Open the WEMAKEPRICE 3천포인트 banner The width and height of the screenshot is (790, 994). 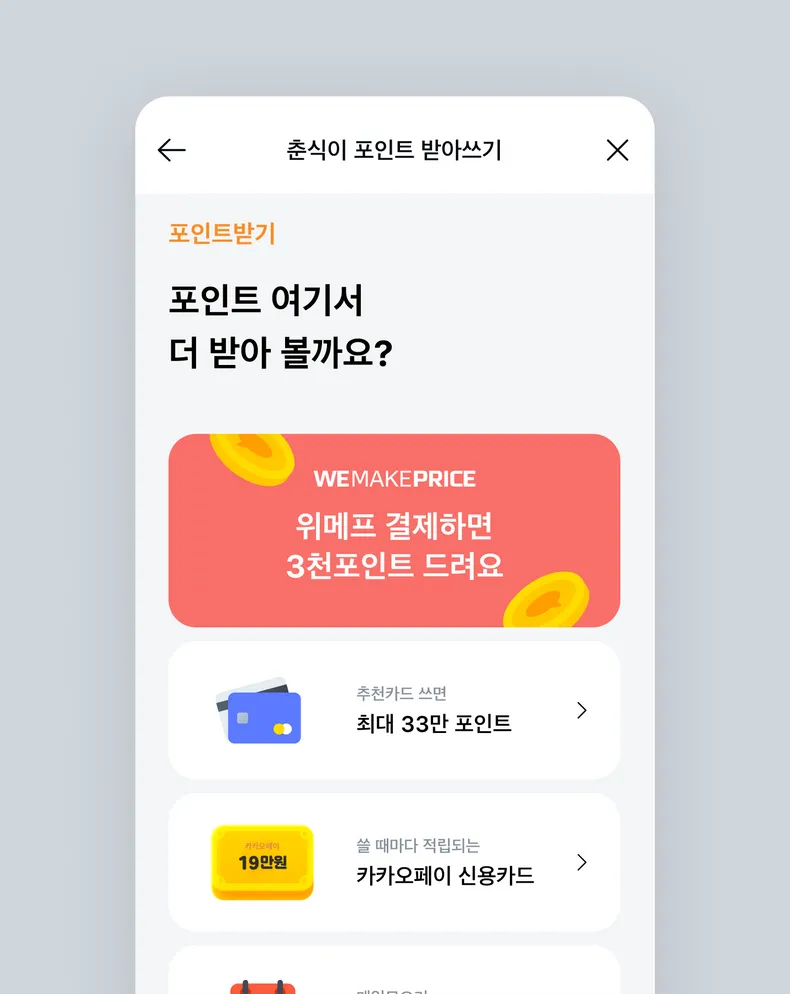point(394,531)
